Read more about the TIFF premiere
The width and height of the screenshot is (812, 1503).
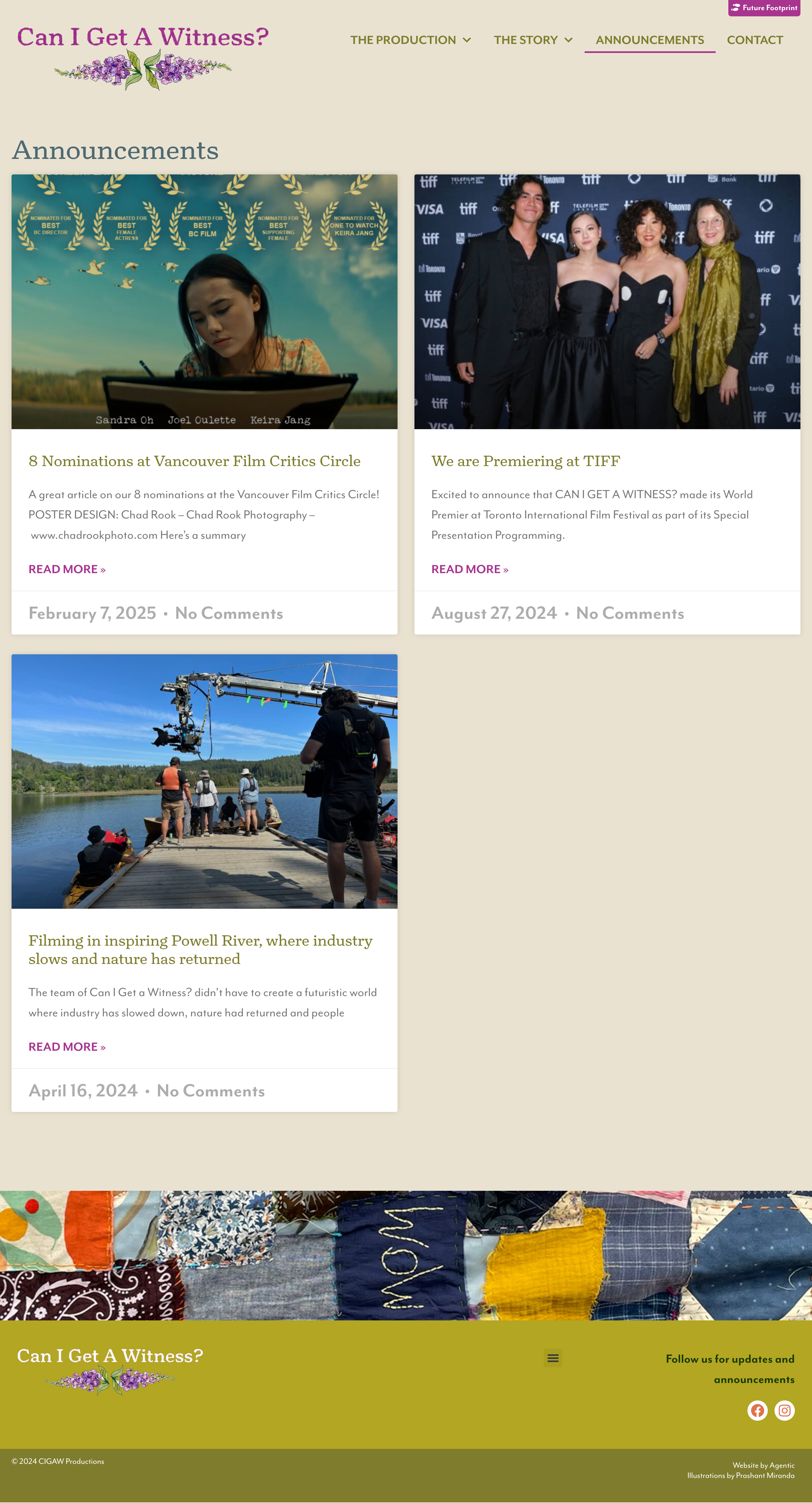(x=470, y=569)
